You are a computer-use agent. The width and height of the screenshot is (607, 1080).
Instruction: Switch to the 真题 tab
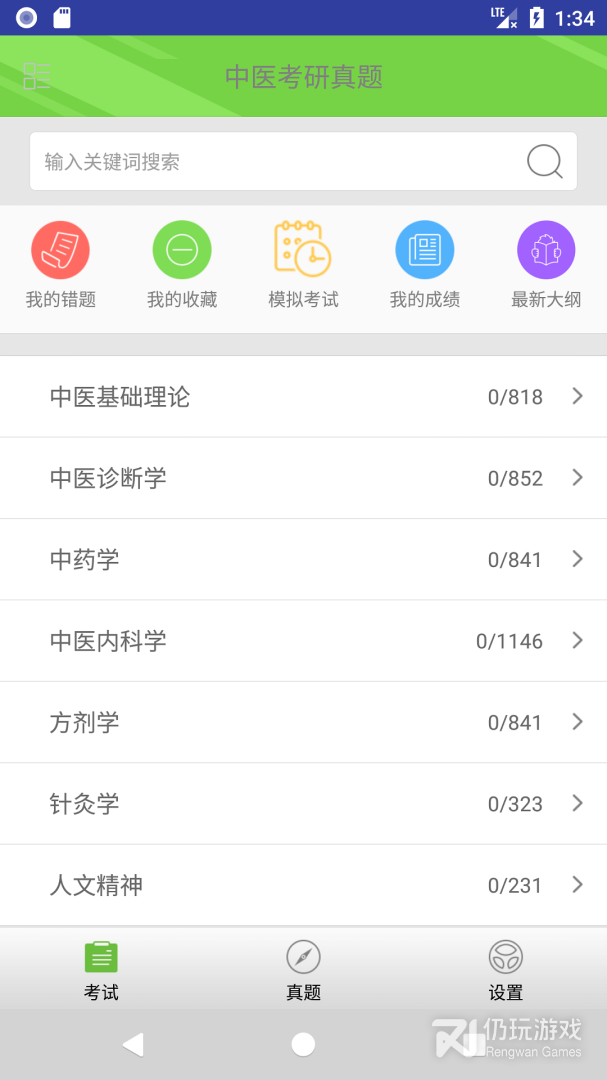(303, 970)
